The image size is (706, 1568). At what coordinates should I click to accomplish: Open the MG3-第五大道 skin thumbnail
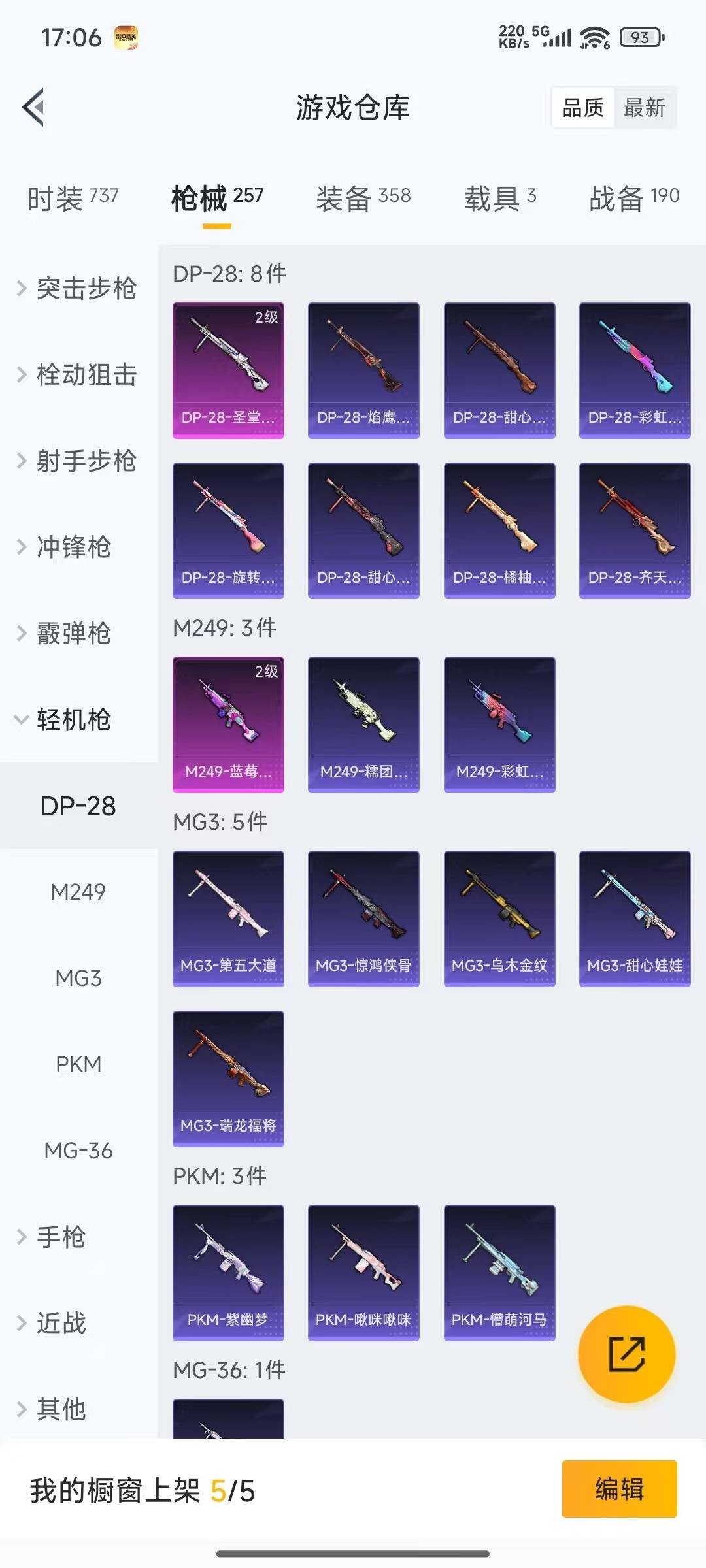[228, 918]
